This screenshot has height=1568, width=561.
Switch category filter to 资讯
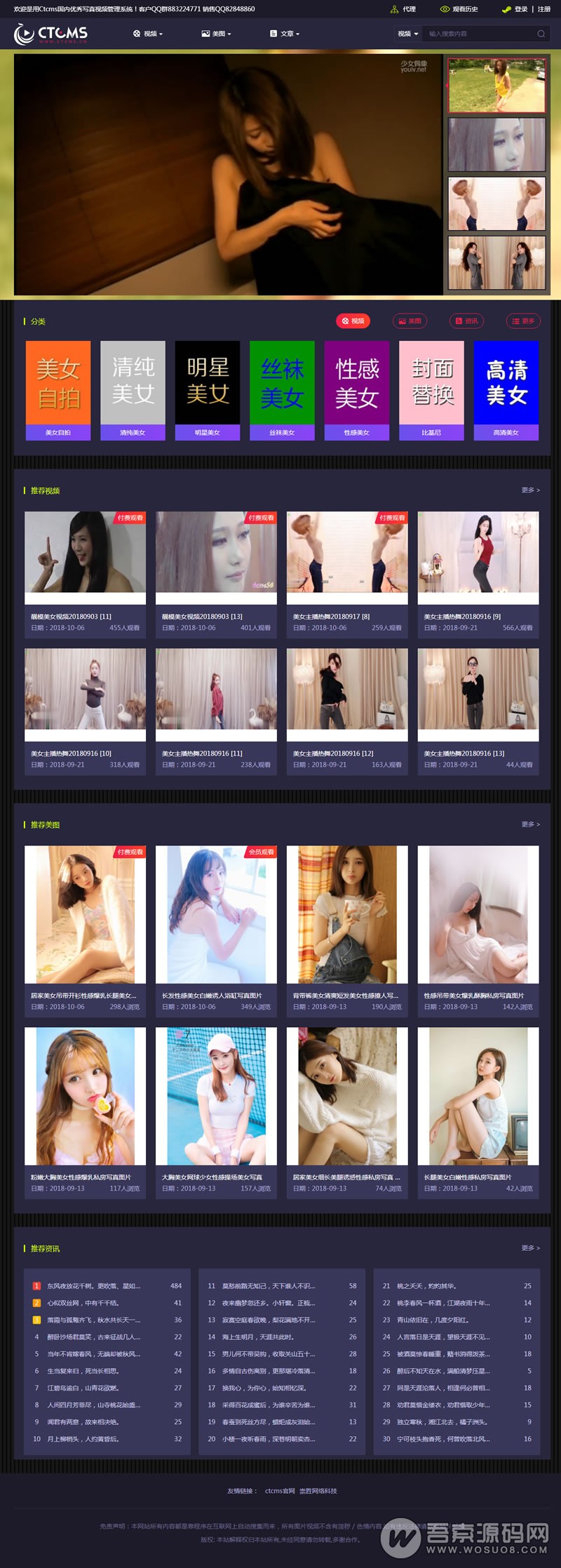466,321
